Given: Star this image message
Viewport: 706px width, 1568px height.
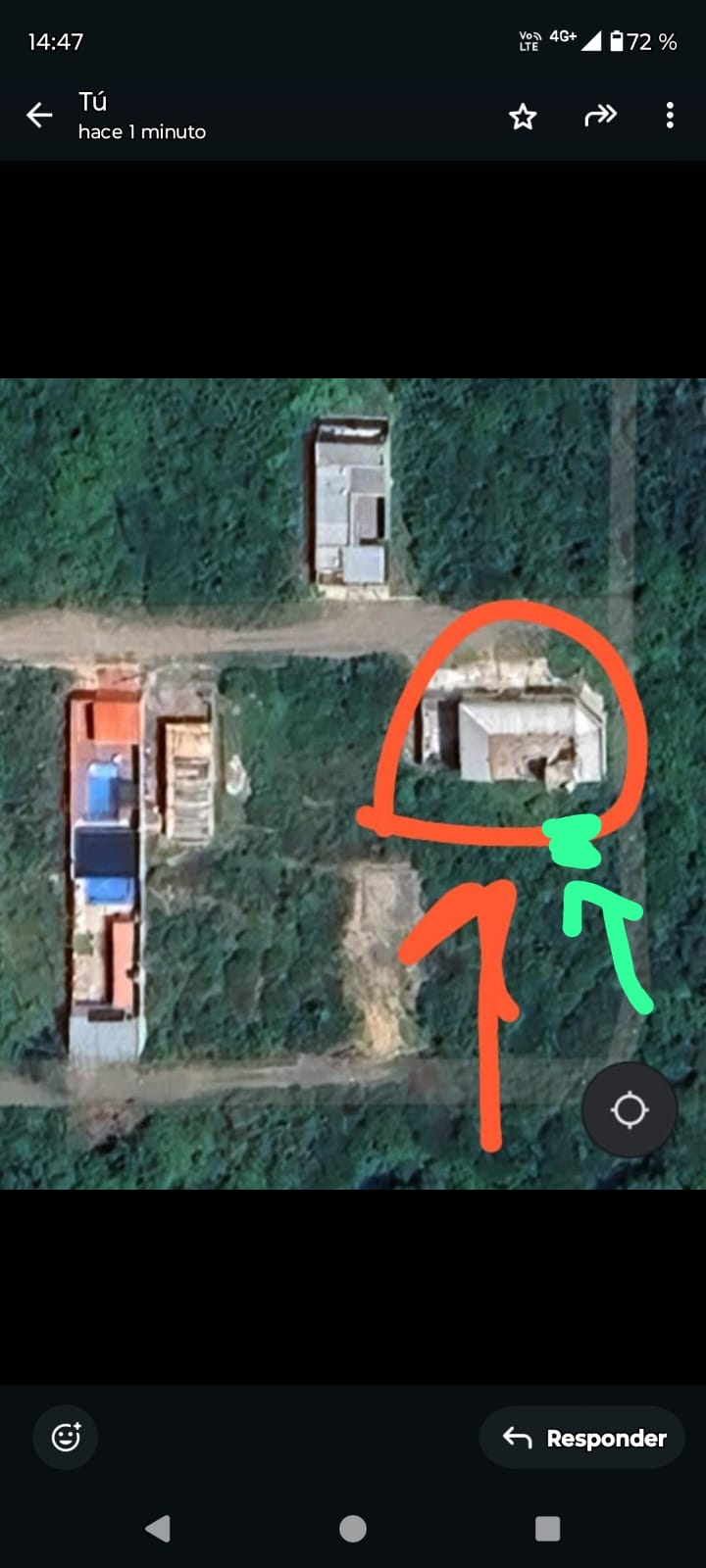Looking at the screenshot, I should (x=523, y=117).
